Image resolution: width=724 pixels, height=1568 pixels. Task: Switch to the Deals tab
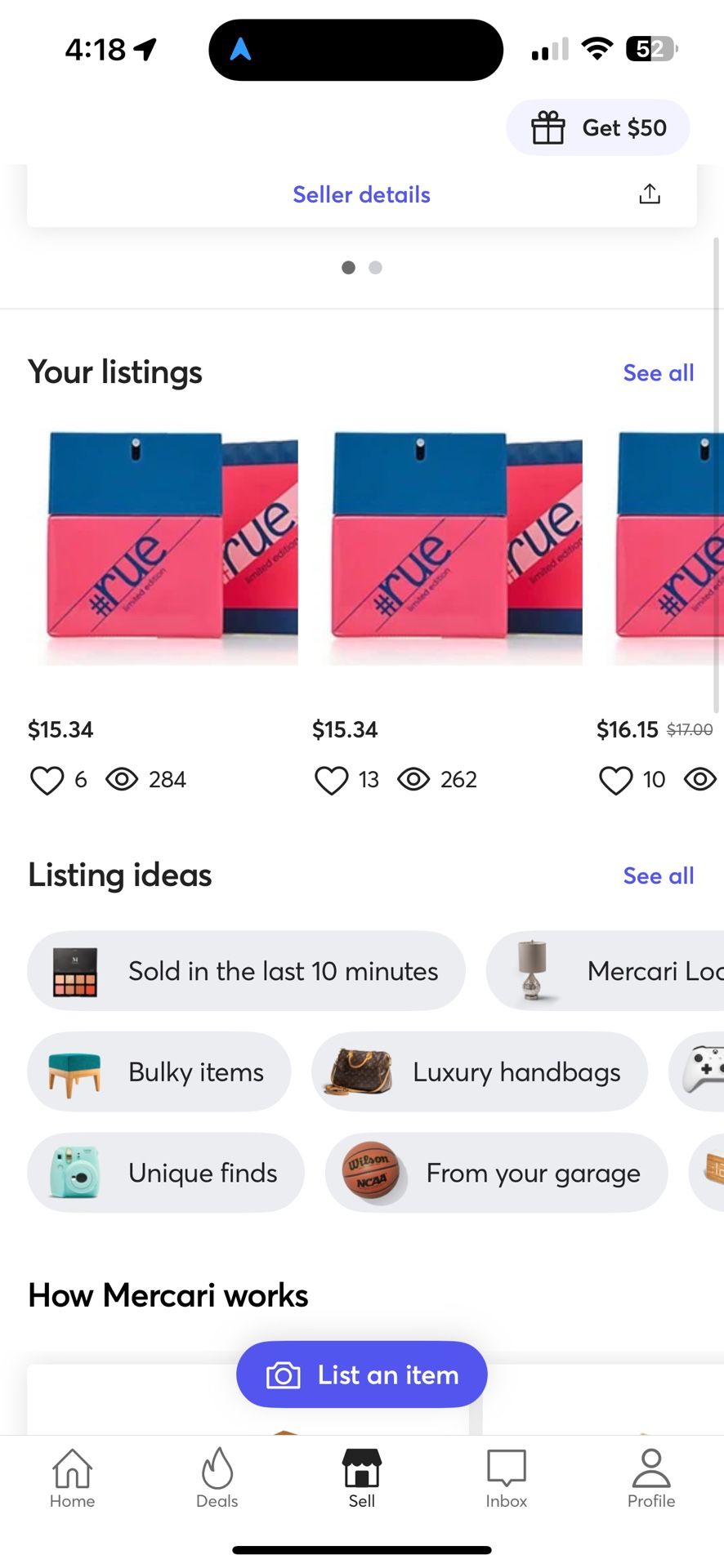(217, 1478)
